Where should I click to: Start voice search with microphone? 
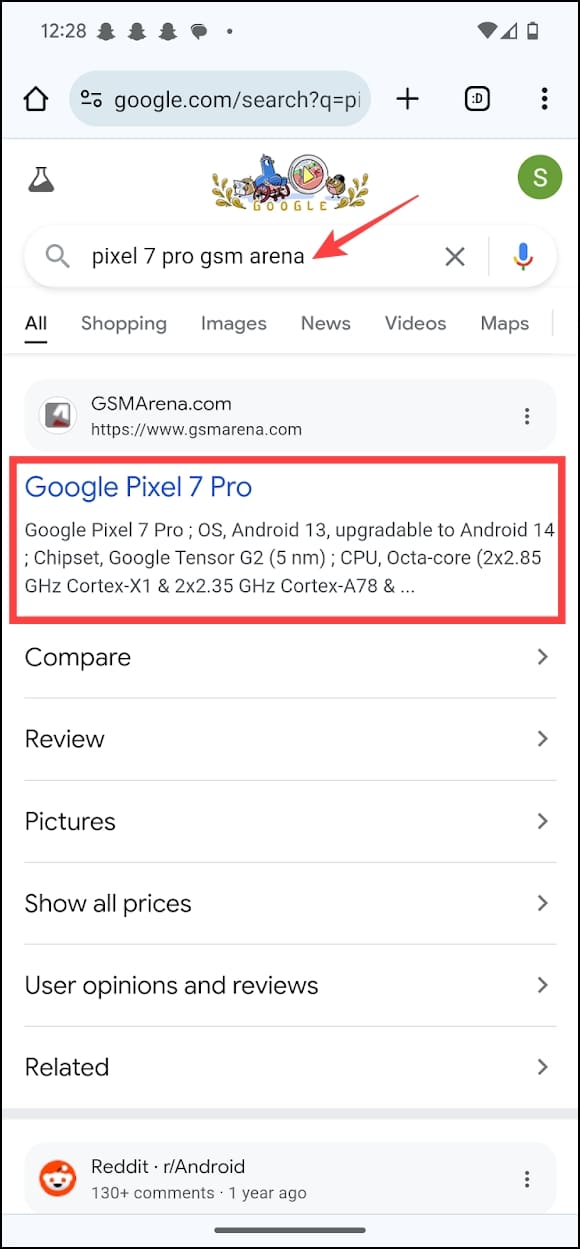tap(523, 257)
